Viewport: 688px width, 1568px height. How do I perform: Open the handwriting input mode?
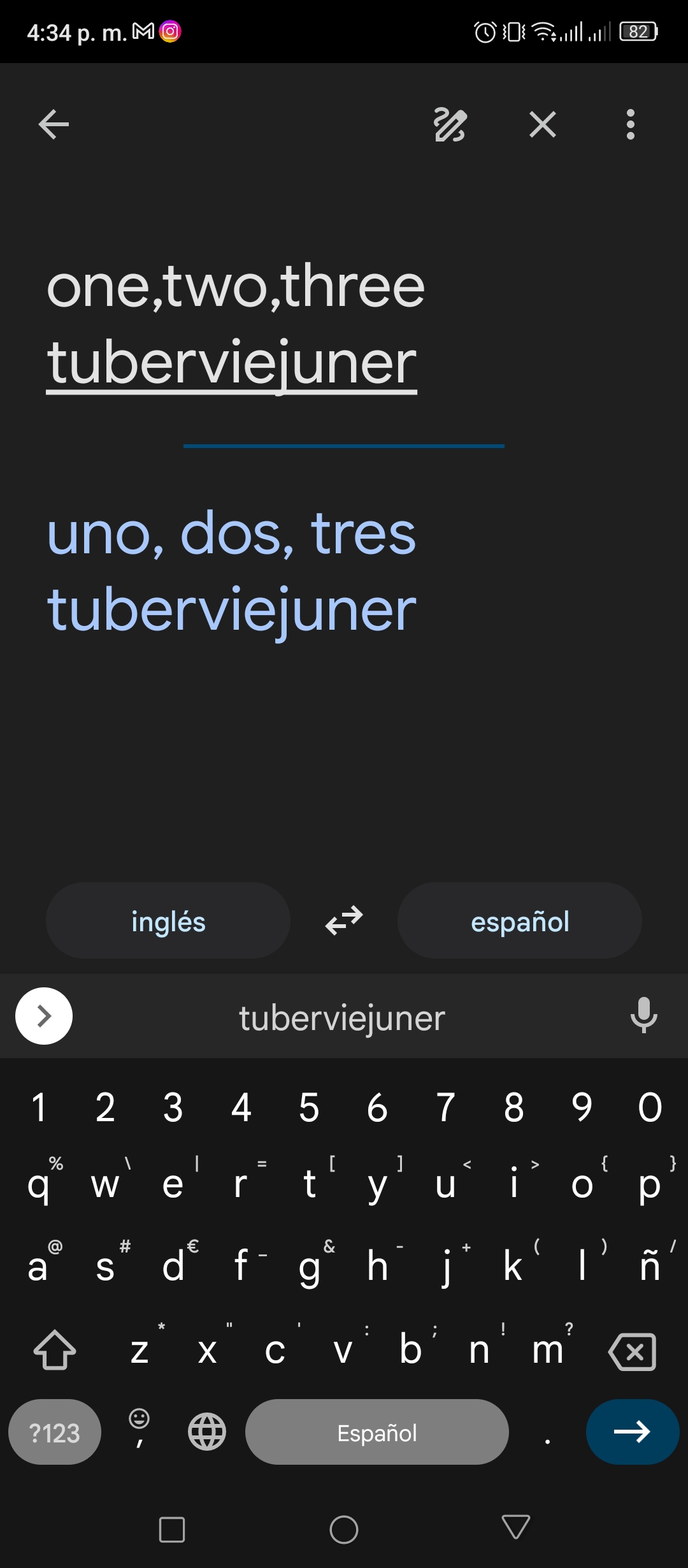[x=450, y=124]
